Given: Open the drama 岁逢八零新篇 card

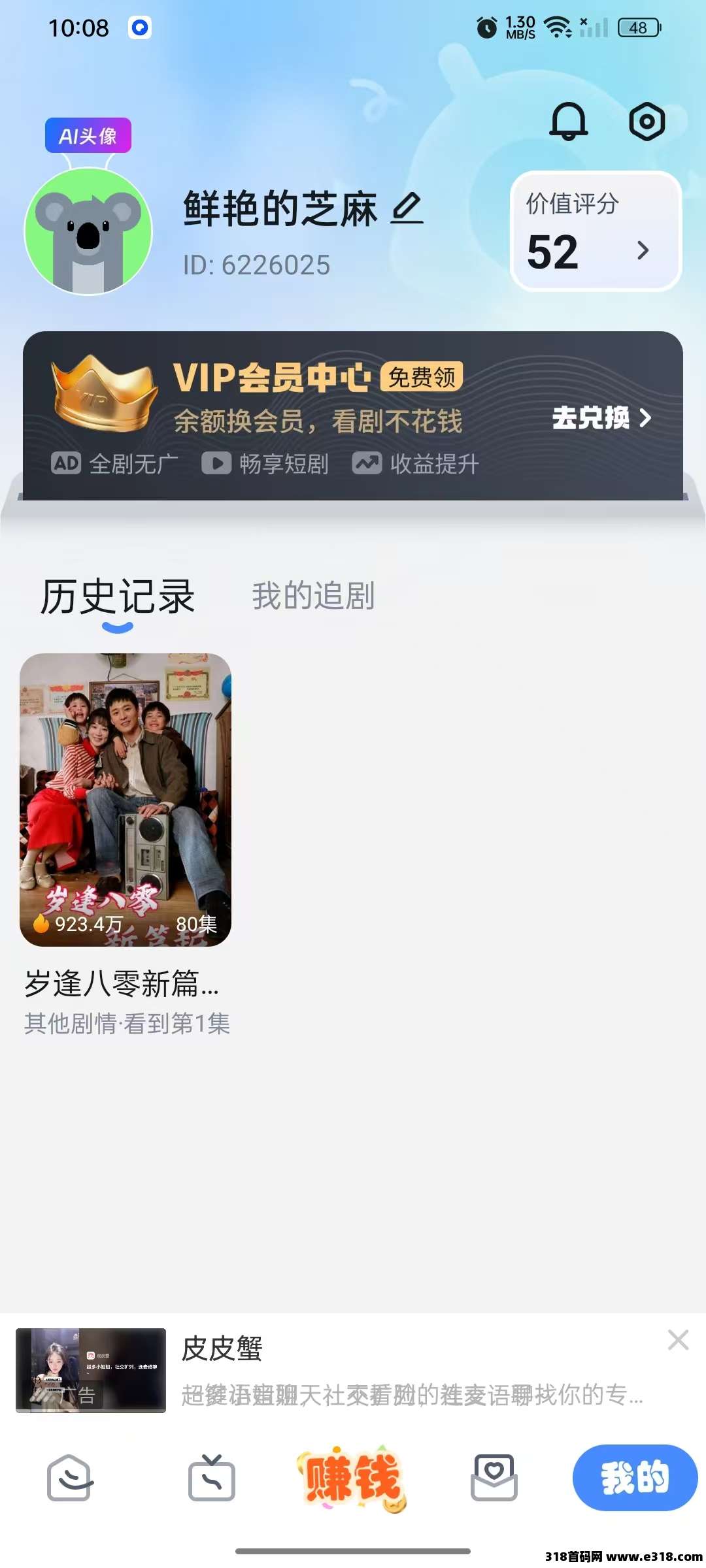Looking at the screenshot, I should [x=126, y=800].
